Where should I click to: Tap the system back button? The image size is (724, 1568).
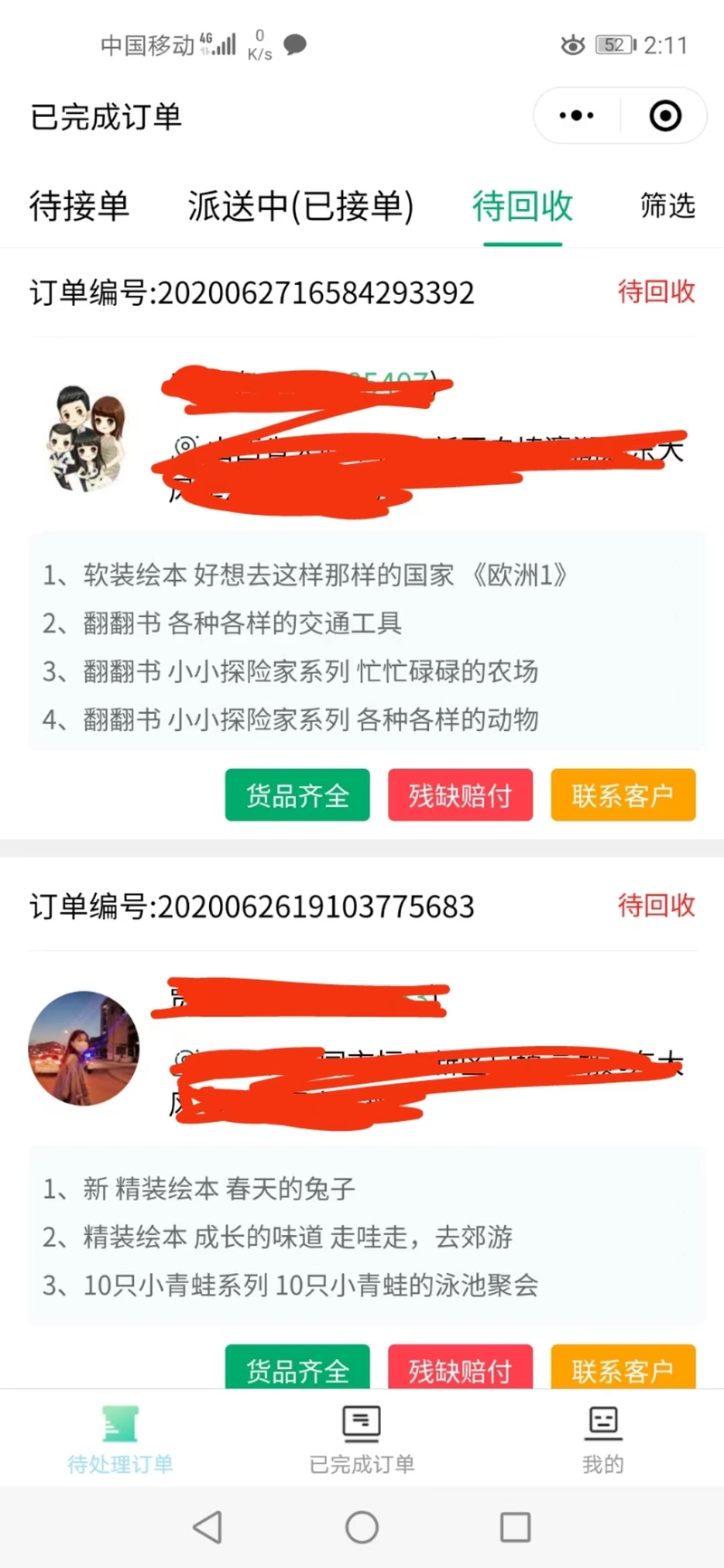(x=208, y=1527)
